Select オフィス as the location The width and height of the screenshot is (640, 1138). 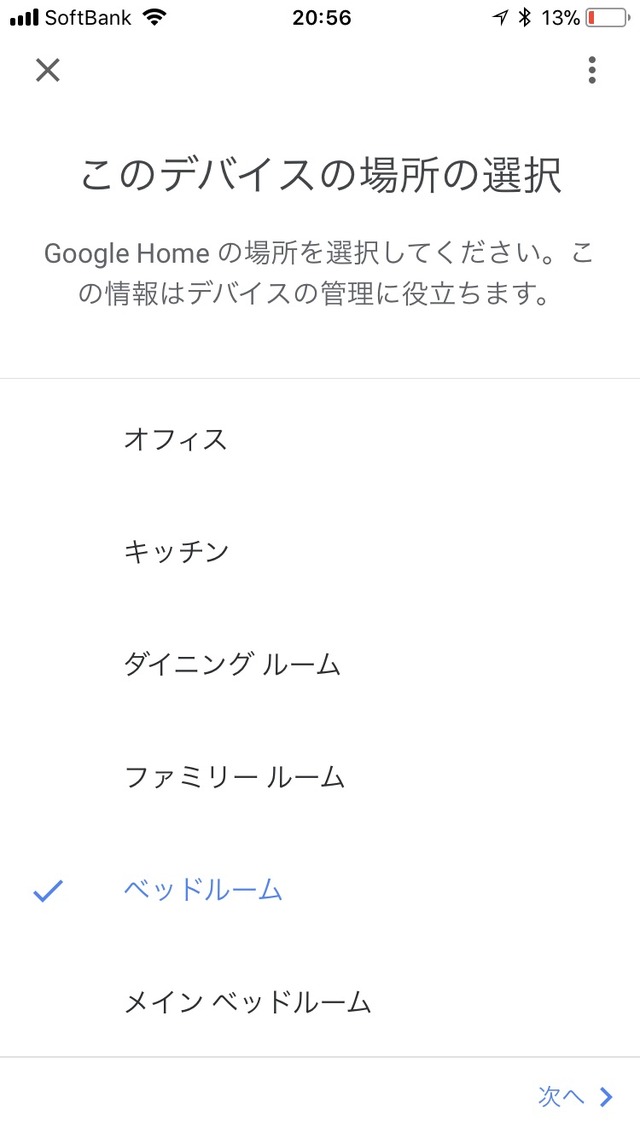click(x=320, y=439)
